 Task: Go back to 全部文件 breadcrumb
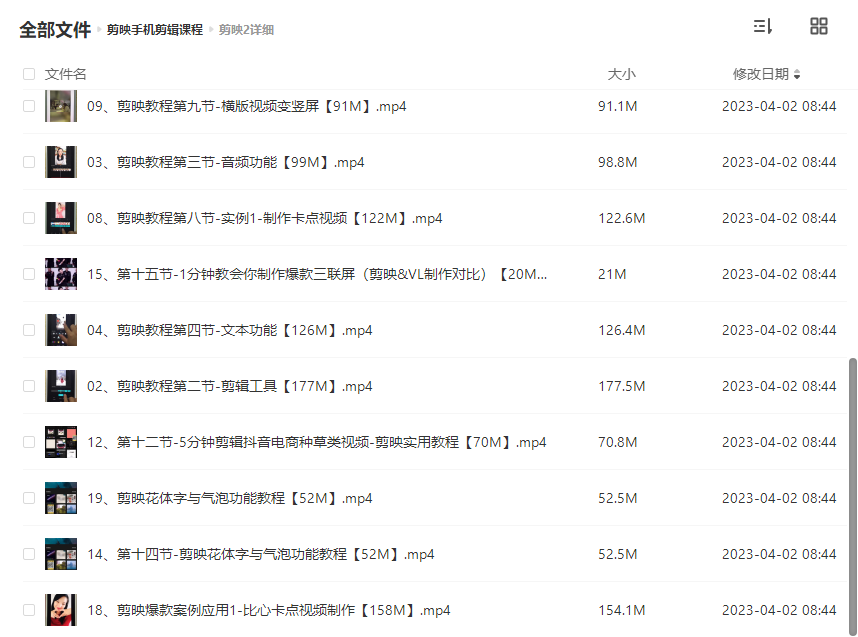click(x=55, y=30)
